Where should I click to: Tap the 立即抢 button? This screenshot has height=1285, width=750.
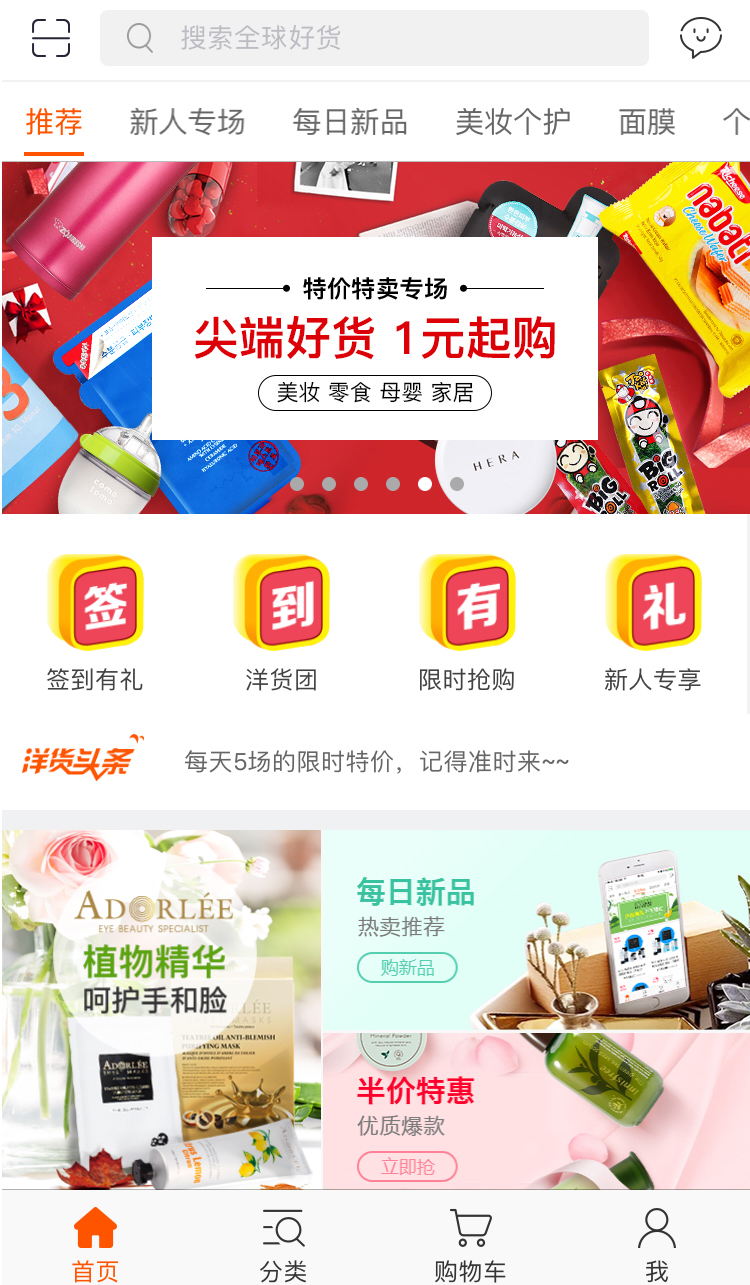point(407,1166)
